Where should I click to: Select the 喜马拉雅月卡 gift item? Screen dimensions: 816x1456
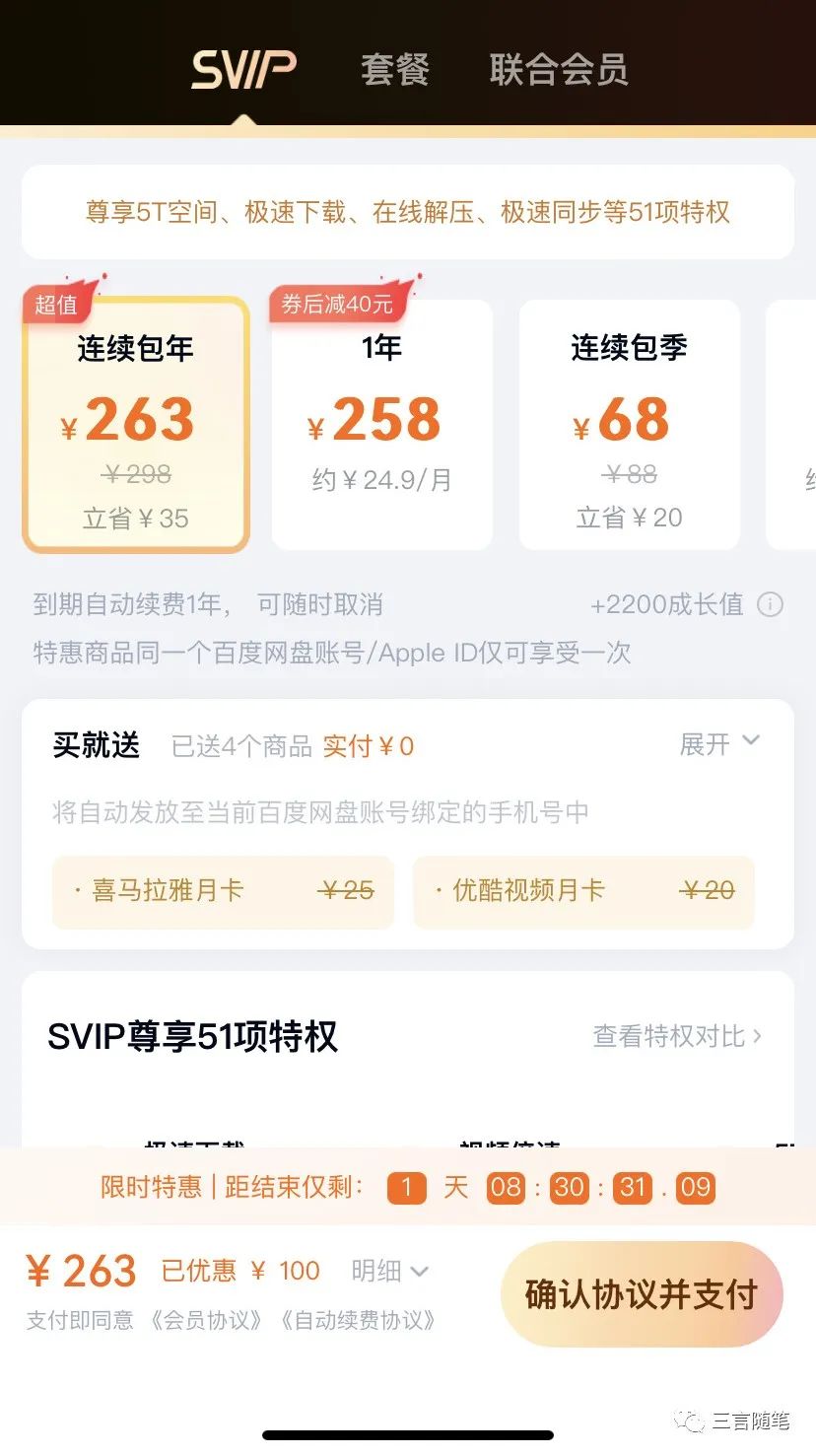coord(222,891)
